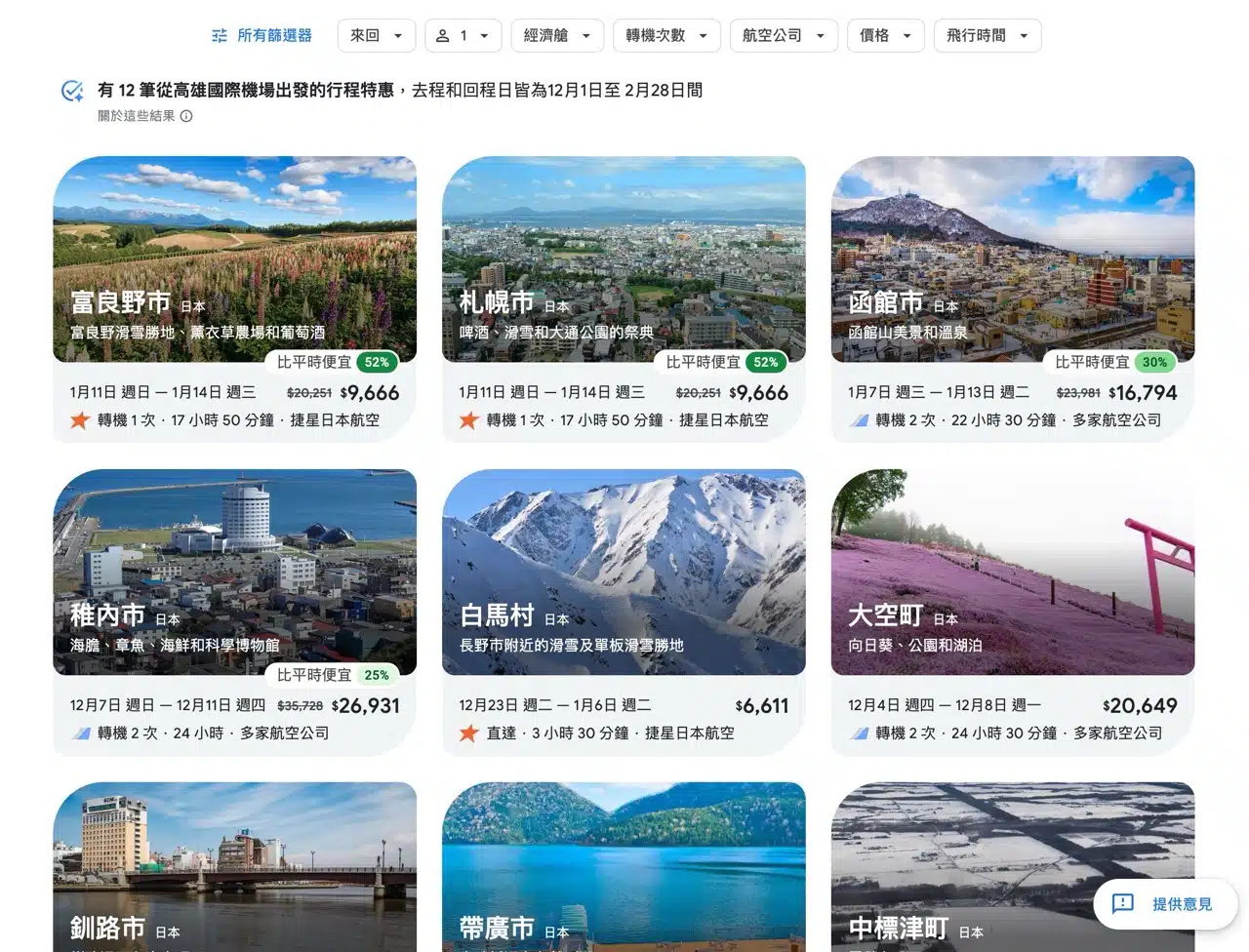Image resolution: width=1249 pixels, height=952 pixels.
Task: View the 札幌市 flight deal card
Action: point(624,293)
